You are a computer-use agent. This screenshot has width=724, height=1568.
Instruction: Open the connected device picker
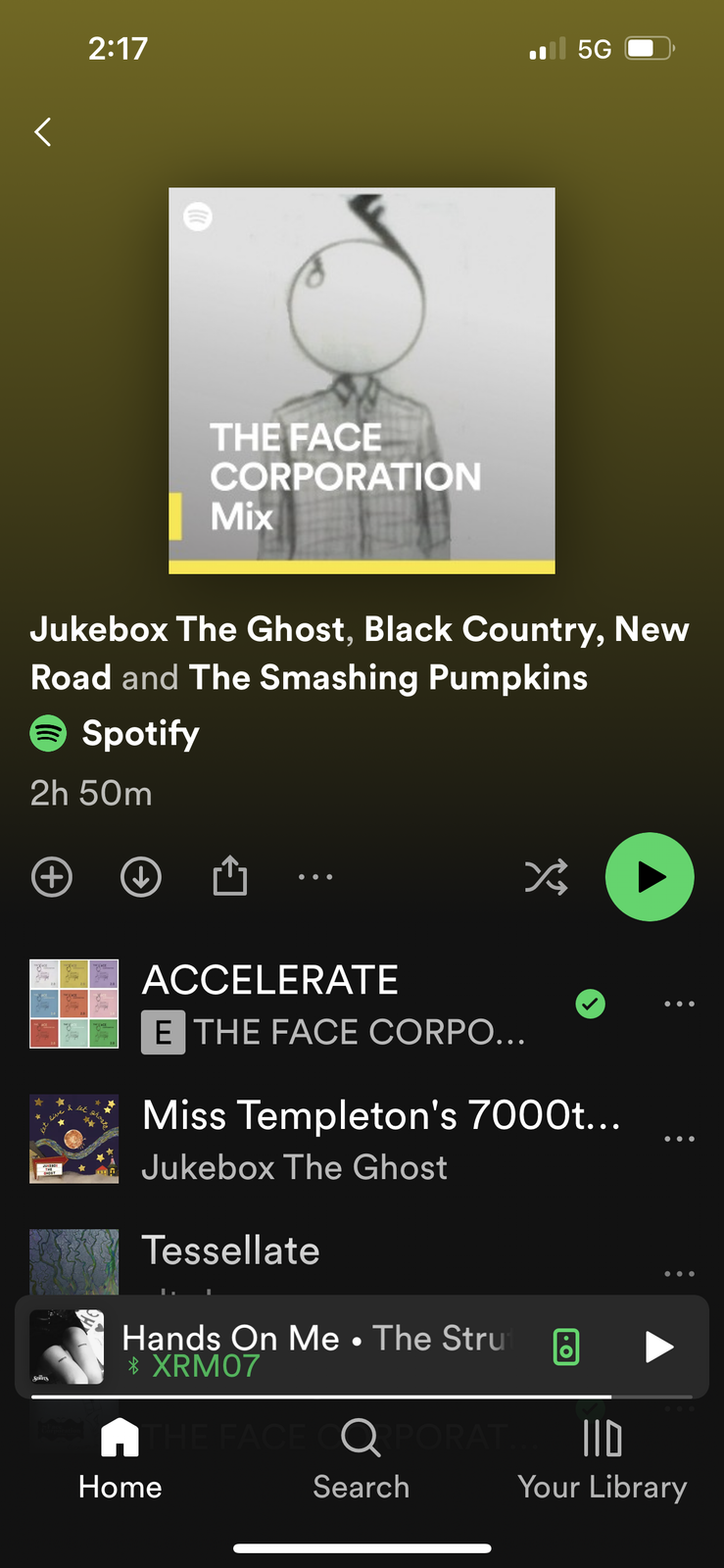pyautogui.click(x=566, y=1347)
